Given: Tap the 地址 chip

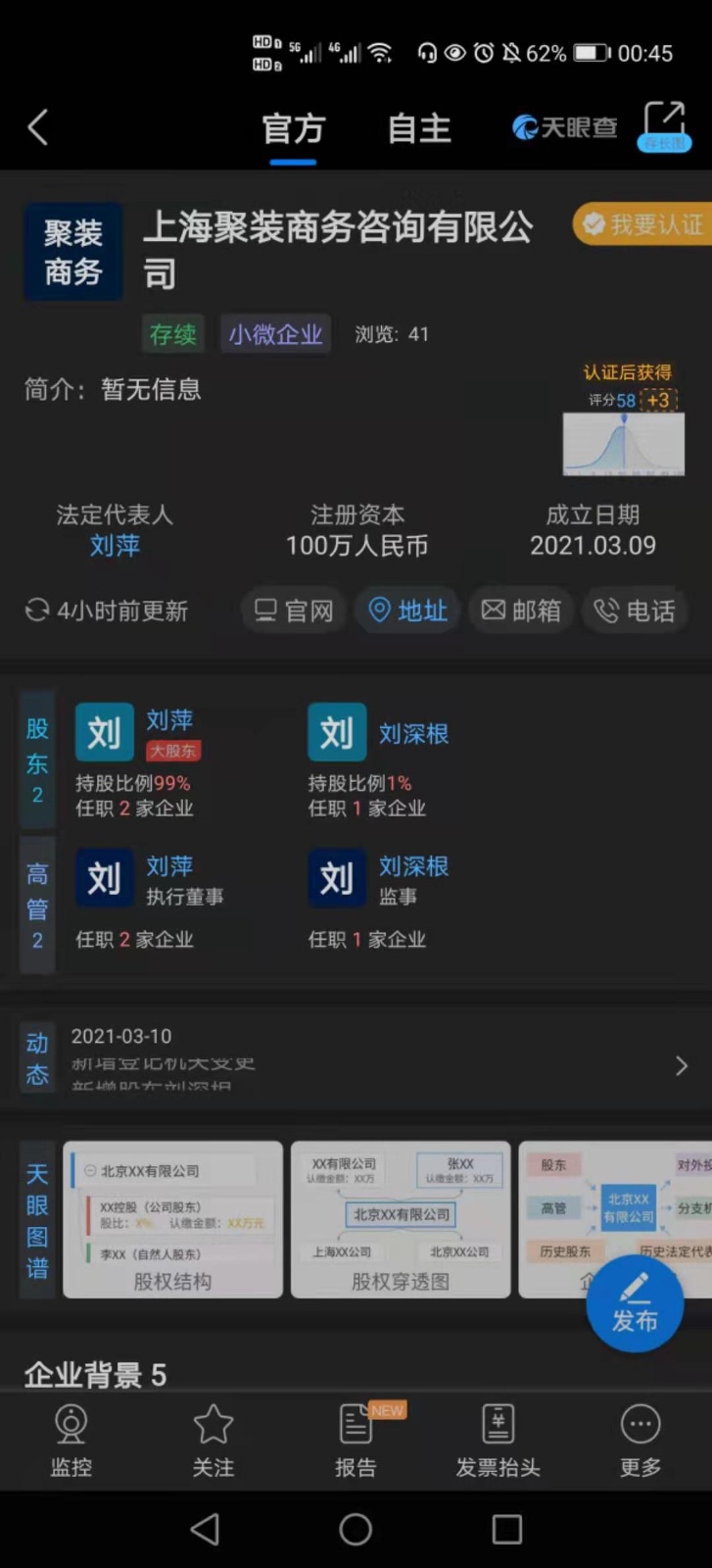Looking at the screenshot, I should 407,611.
